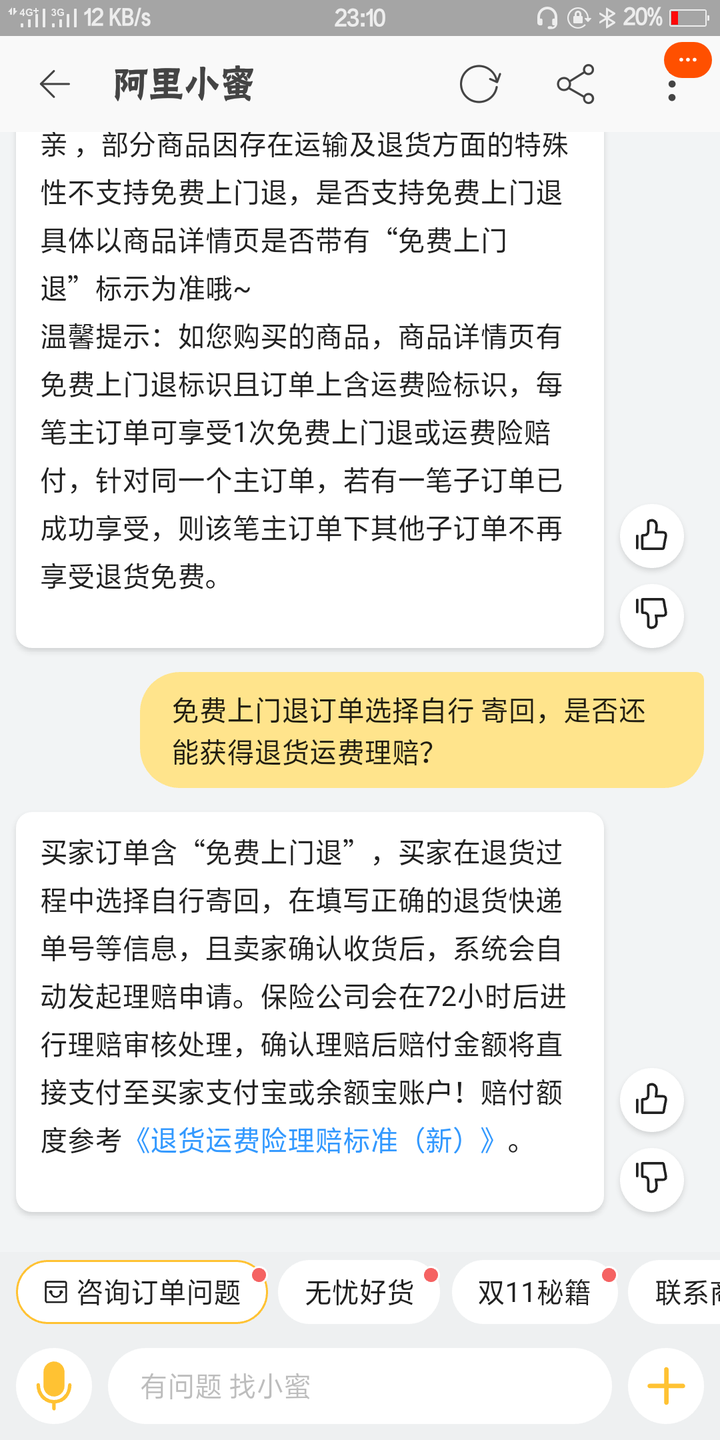
Task: Share this 阿里小蜜 chat
Action: pos(576,85)
